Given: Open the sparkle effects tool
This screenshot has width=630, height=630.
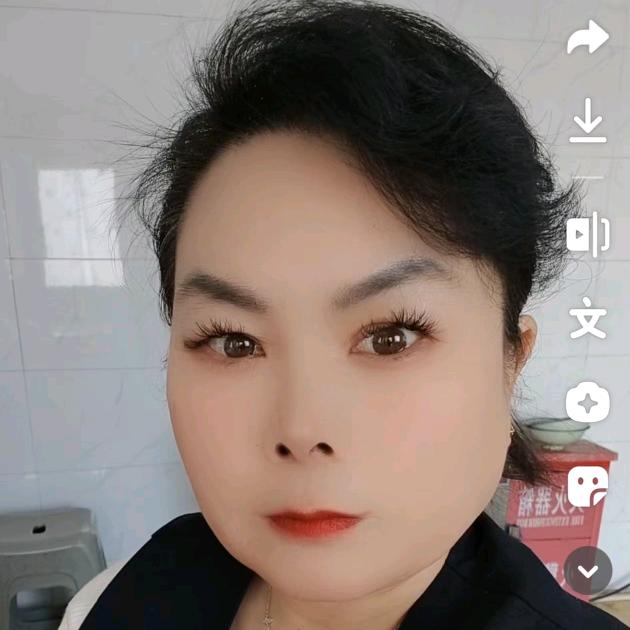Looking at the screenshot, I should click(x=588, y=403).
